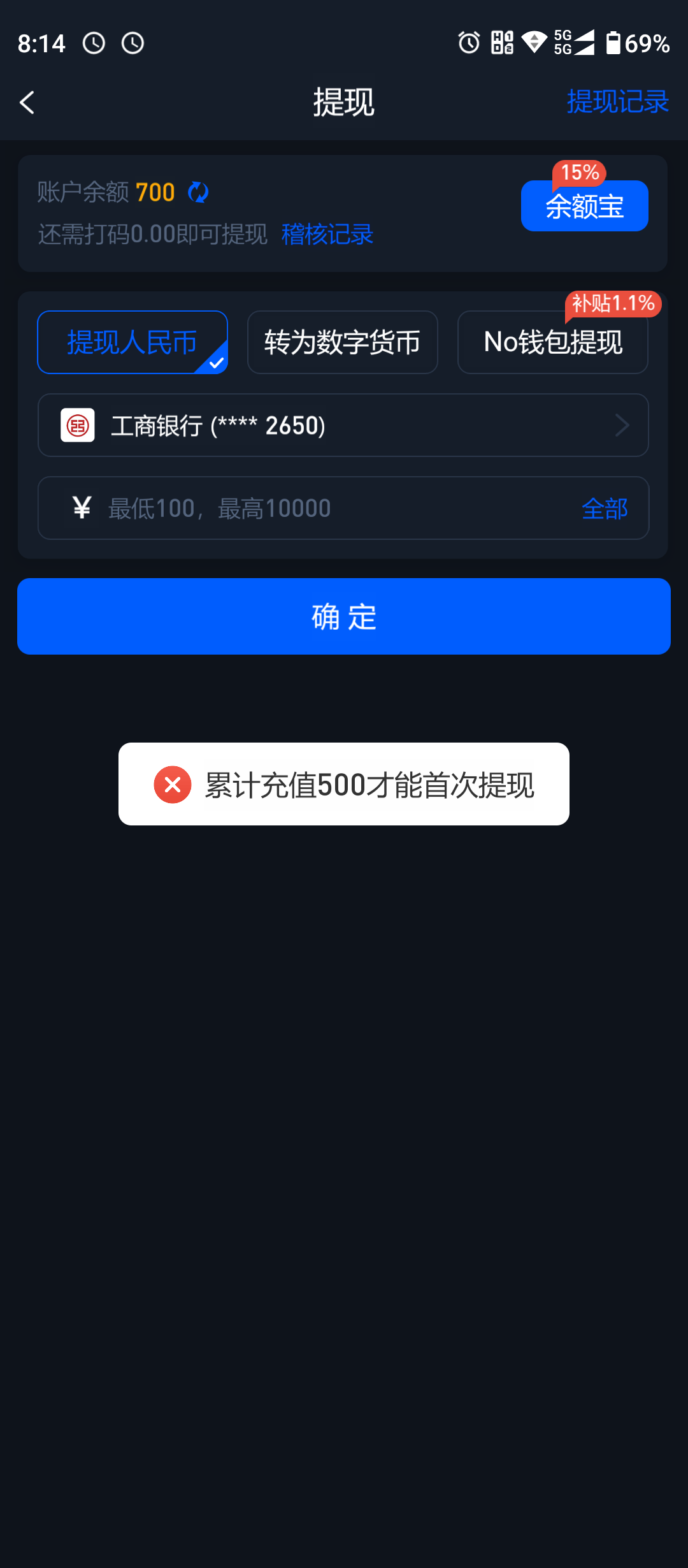The height and width of the screenshot is (1568, 688).
Task: Click the red error icon in the toast
Action: click(171, 785)
